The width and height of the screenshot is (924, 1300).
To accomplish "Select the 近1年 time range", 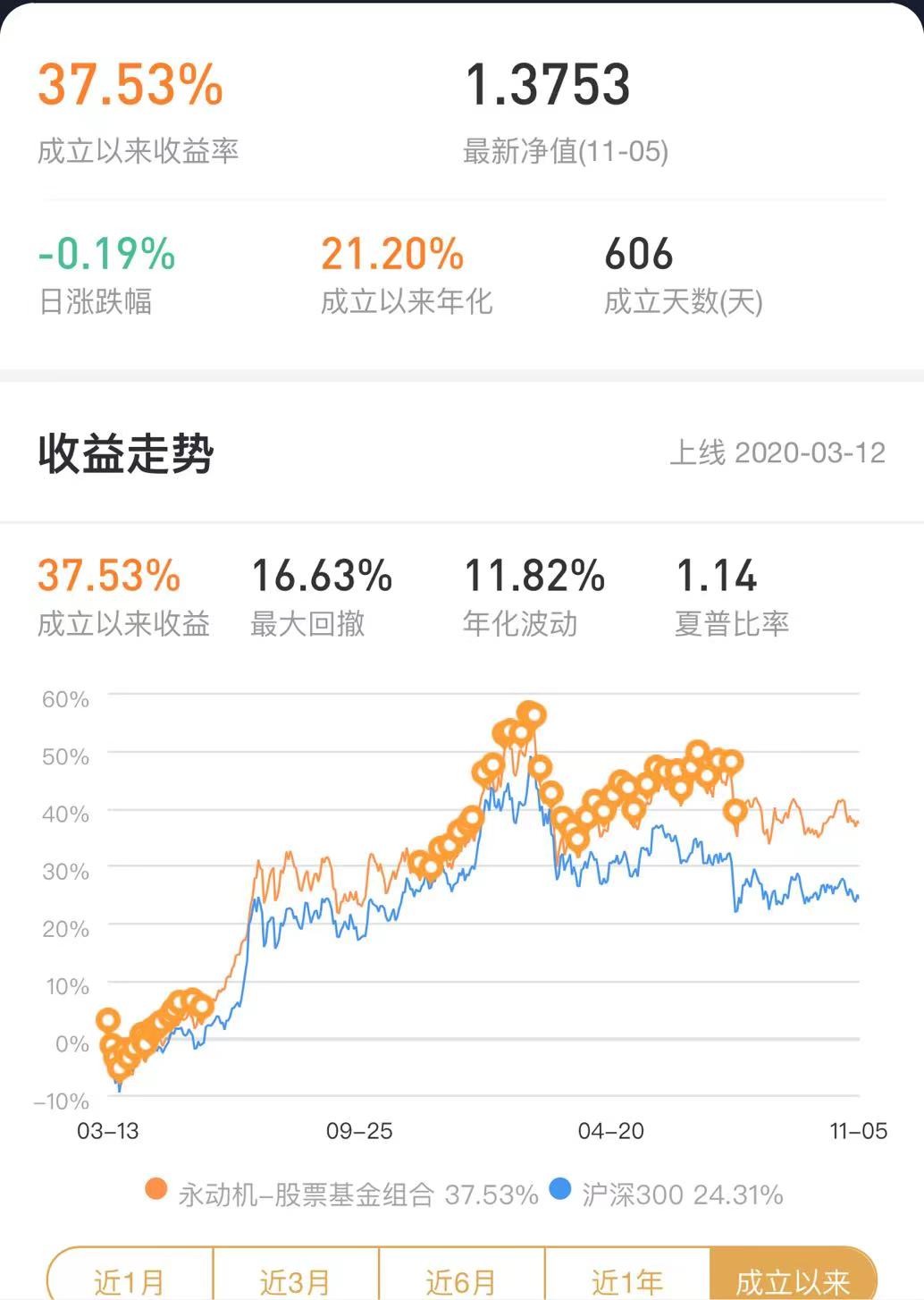I will (626, 1279).
